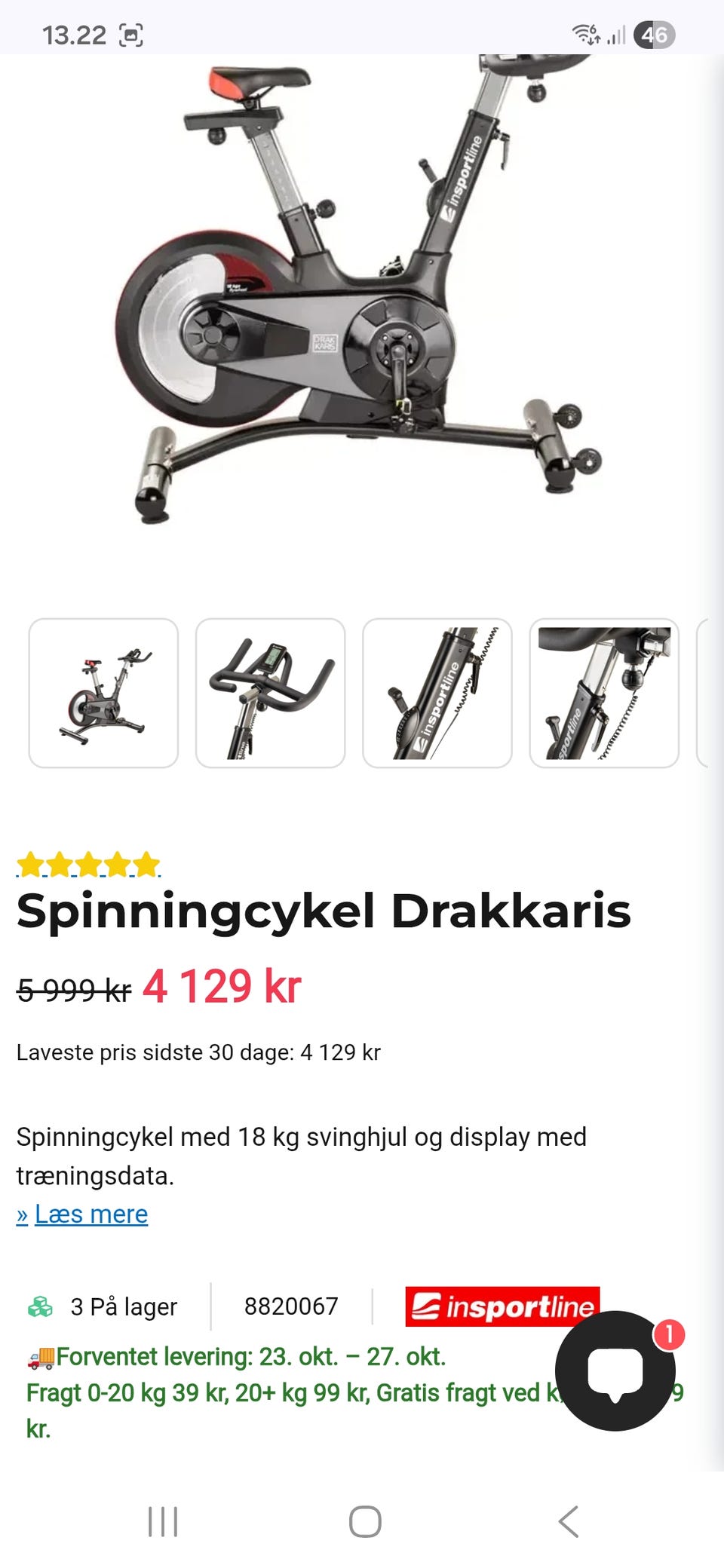This screenshot has height=1568, width=724.
Task: Open the insportline brand page
Action: pos(502,1306)
